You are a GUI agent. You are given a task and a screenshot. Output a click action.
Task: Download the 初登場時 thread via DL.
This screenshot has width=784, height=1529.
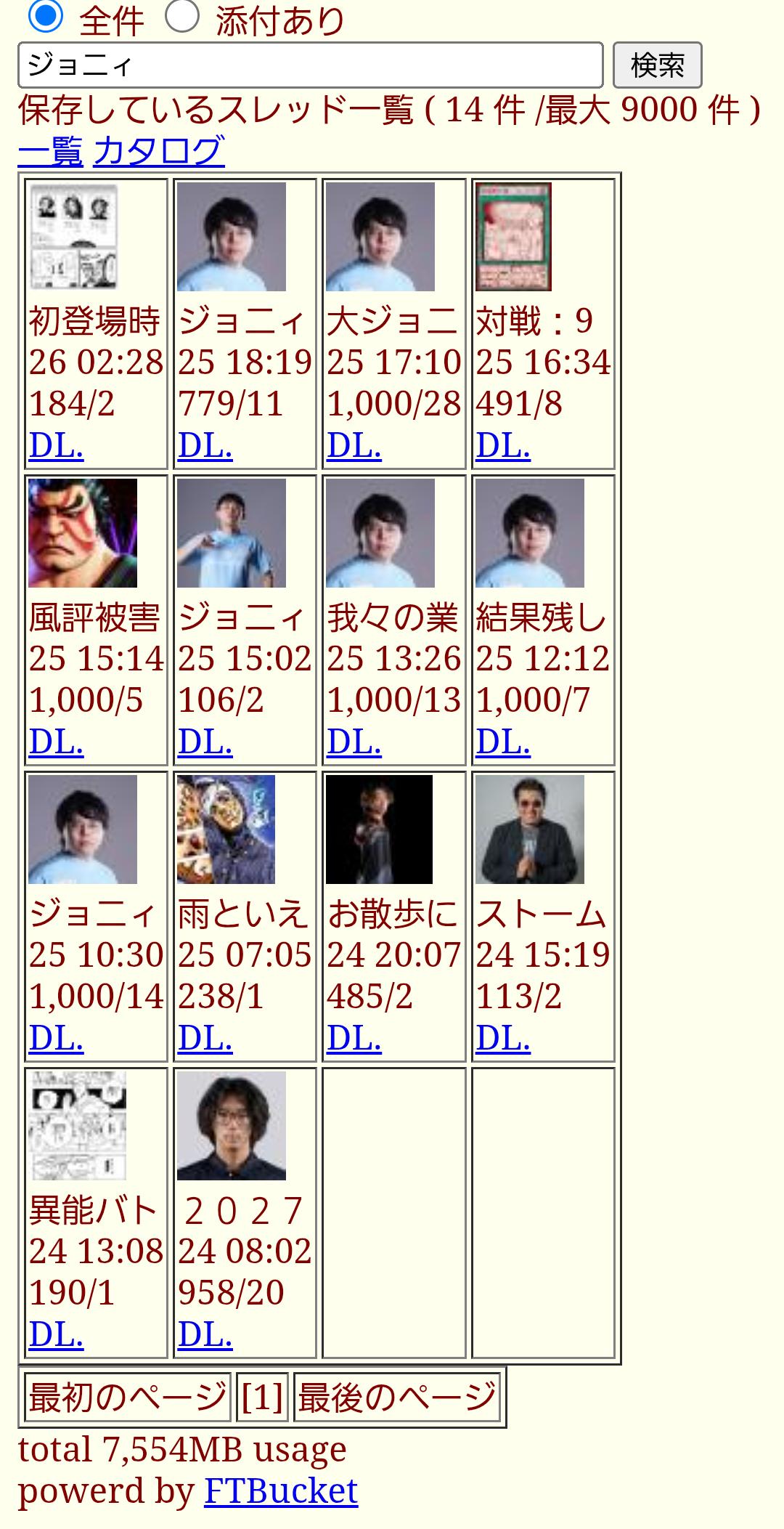point(56,445)
